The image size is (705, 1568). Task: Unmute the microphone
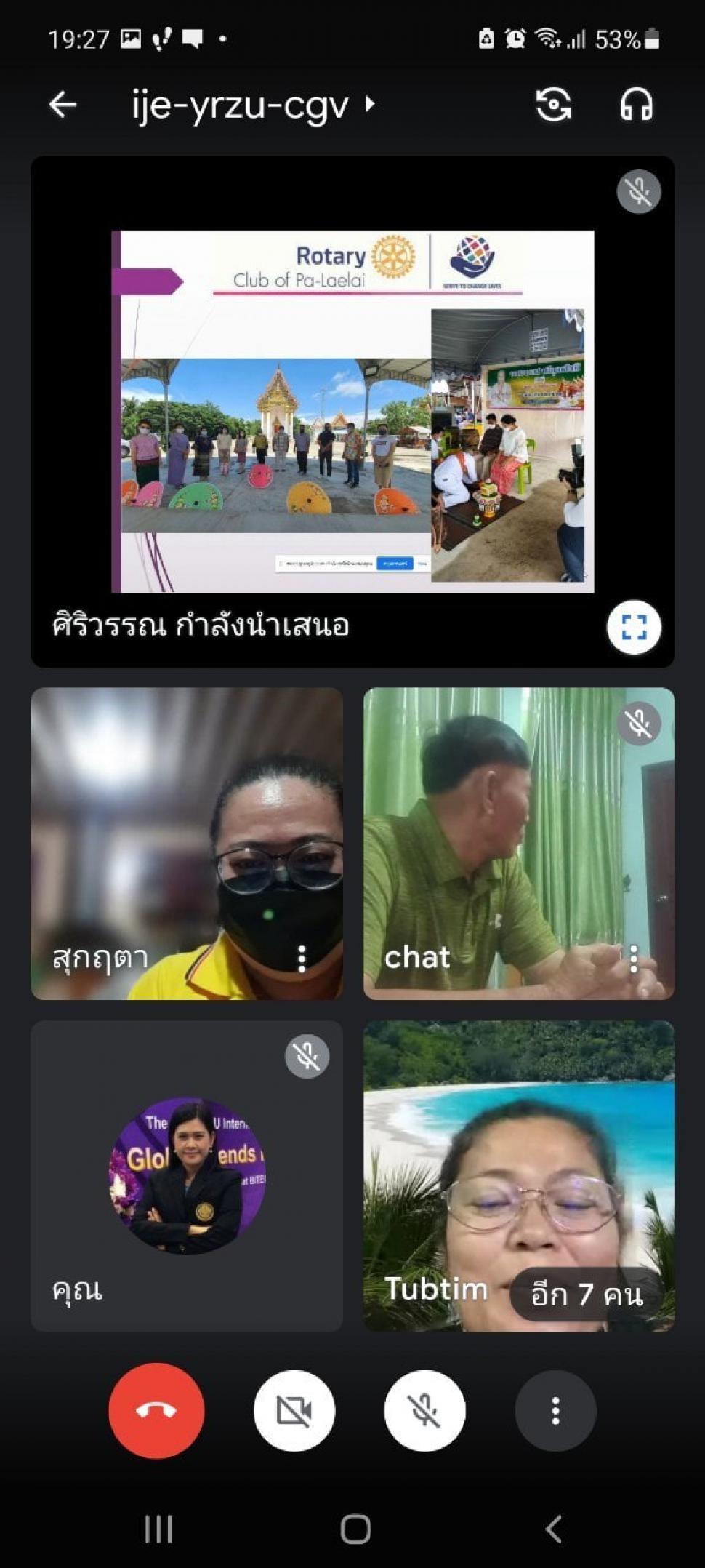424,1411
